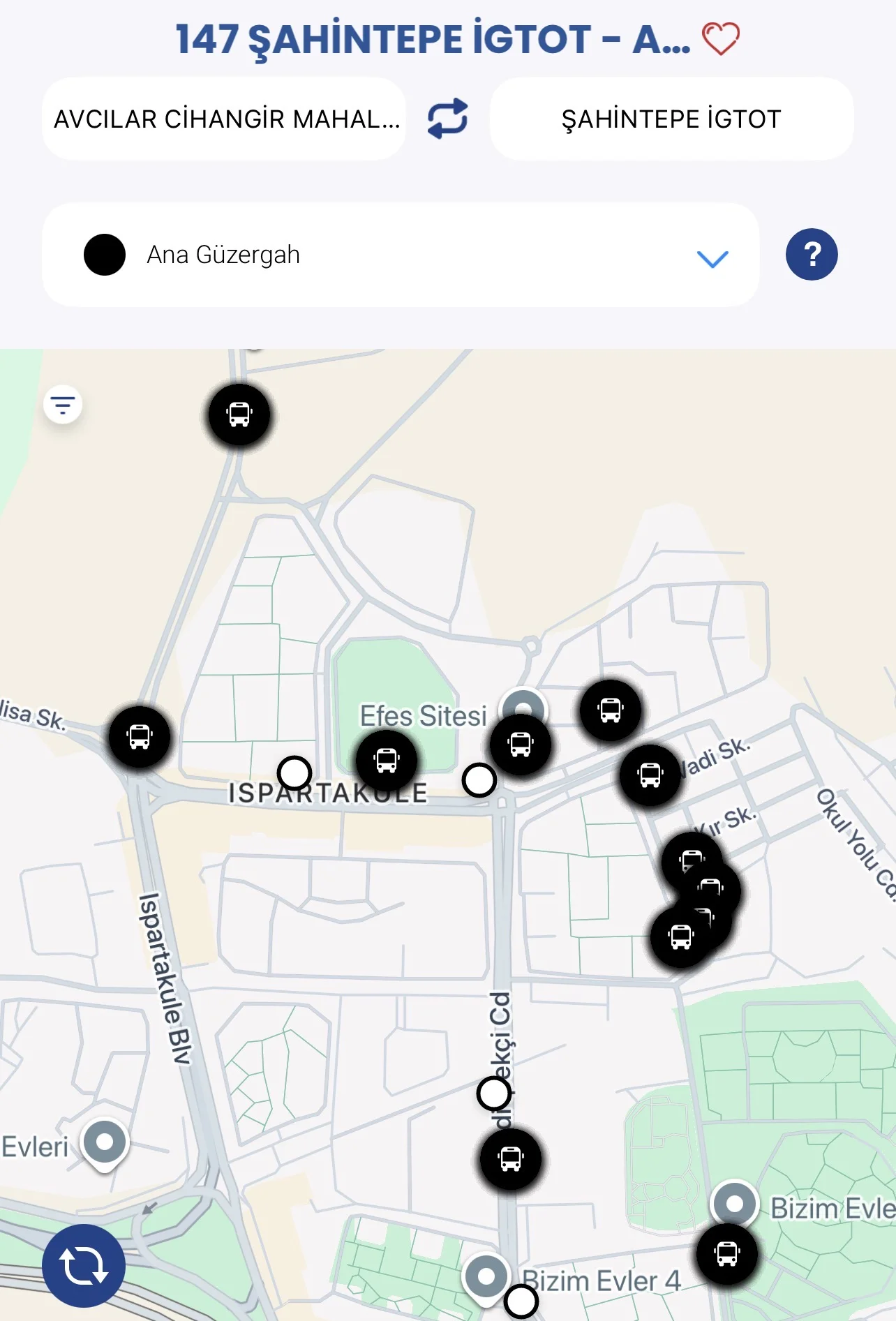This screenshot has width=896, height=1321.
Task: Open the question mark help button
Action: (x=811, y=254)
